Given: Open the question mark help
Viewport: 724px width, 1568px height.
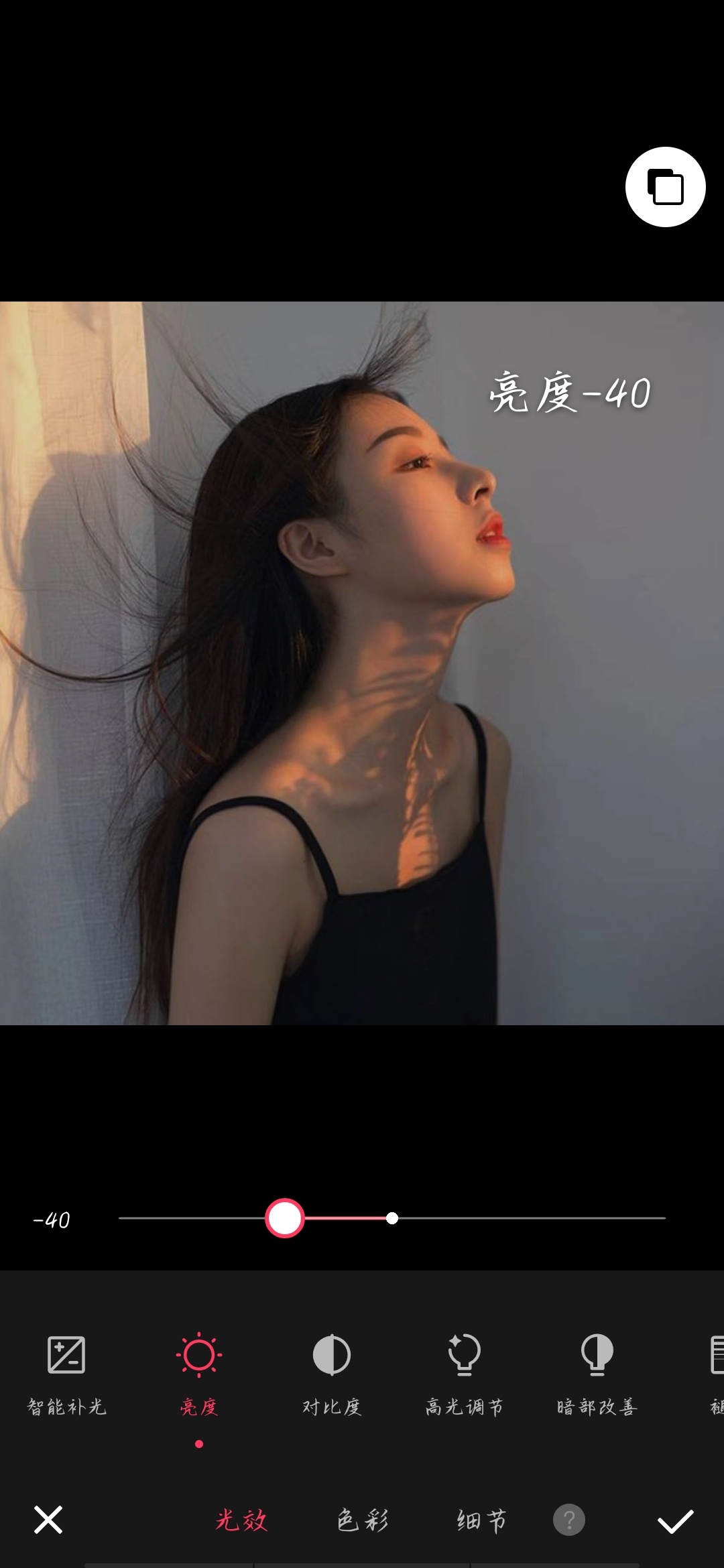Looking at the screenshot, I should point(569,1520).
